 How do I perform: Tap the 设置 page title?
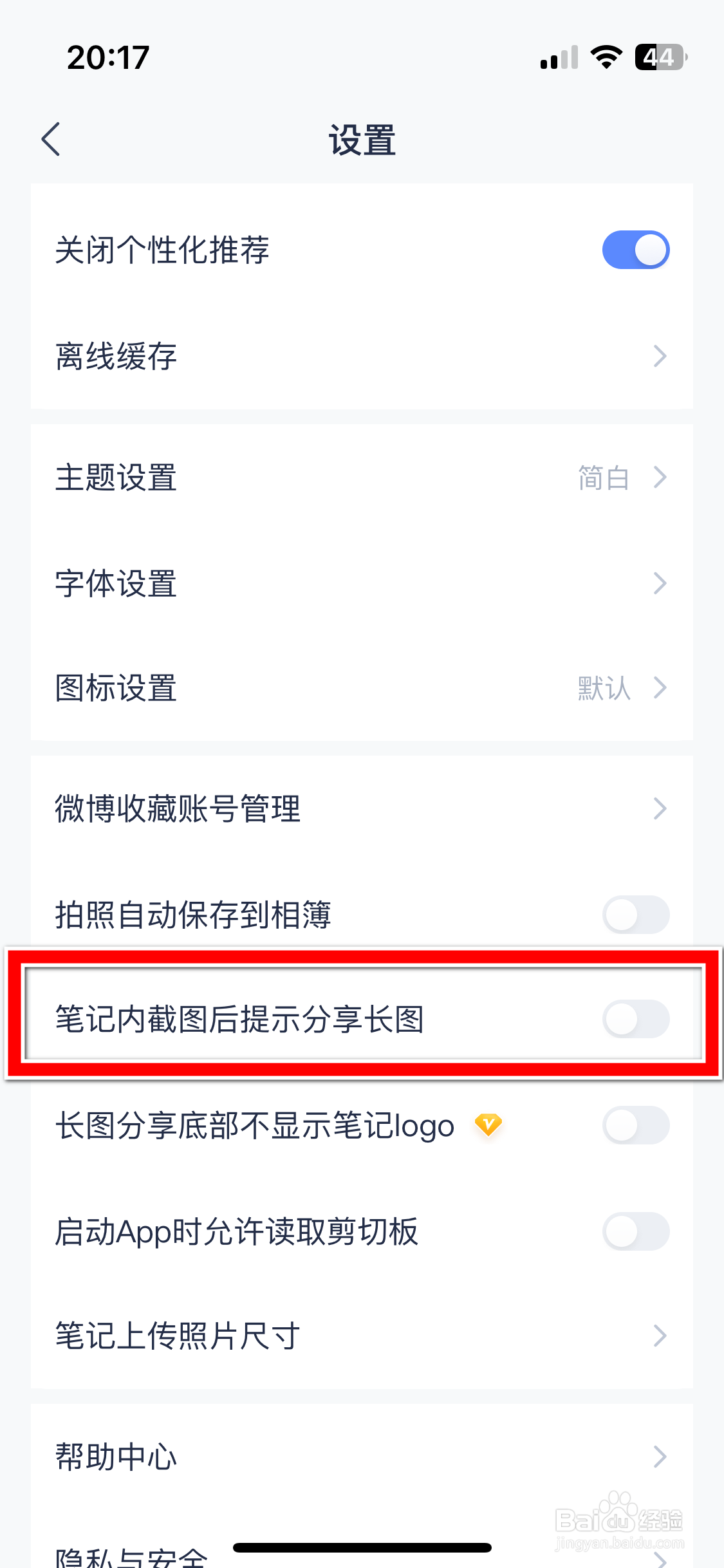[x=362, y=139]
